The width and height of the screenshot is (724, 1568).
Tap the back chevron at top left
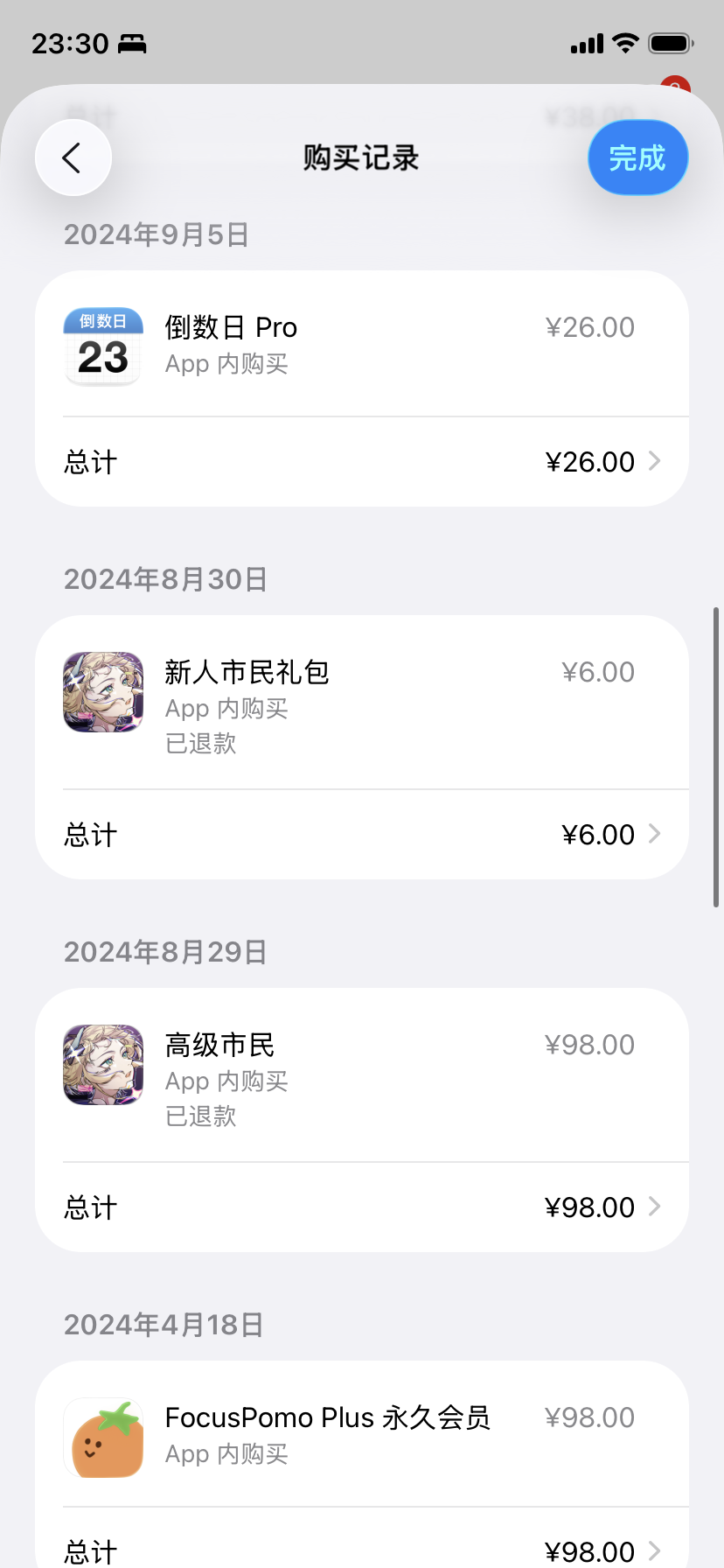[73, 157]
